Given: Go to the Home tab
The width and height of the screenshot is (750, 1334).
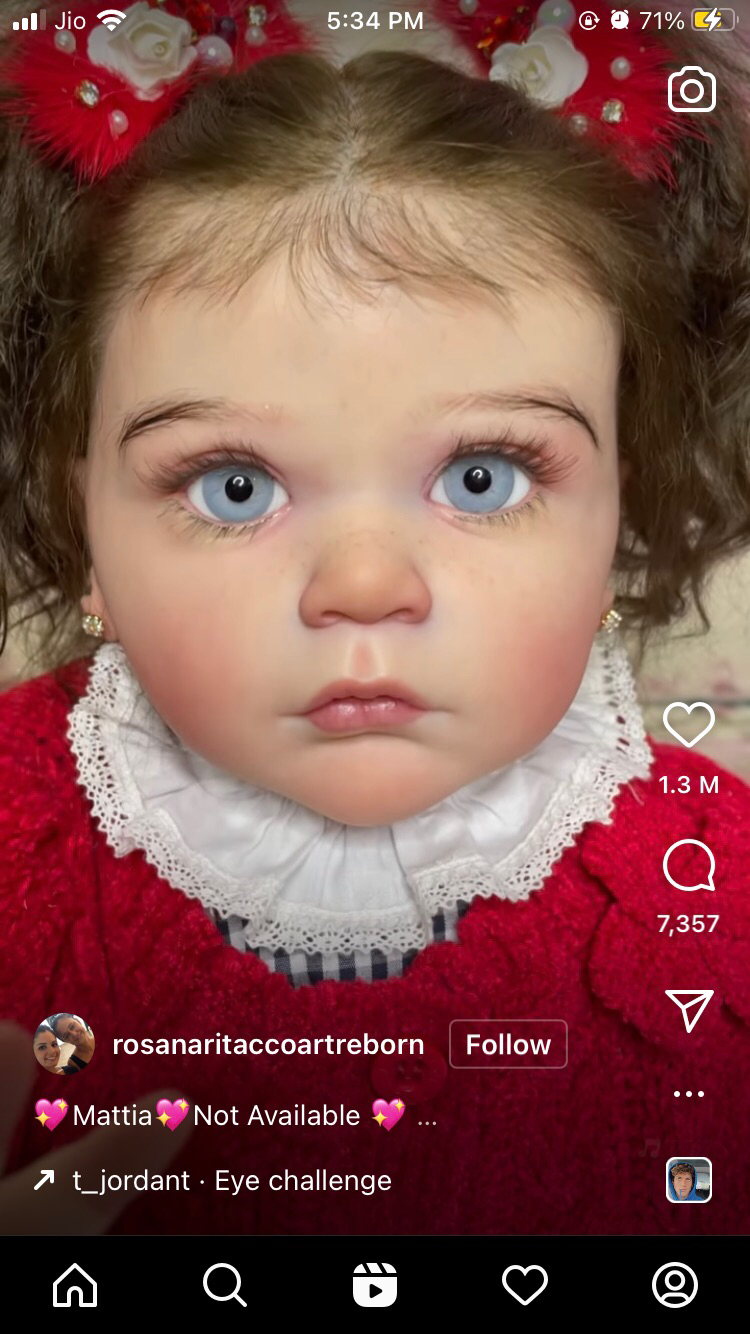Looking at the screenshot, I should 76,1284.
